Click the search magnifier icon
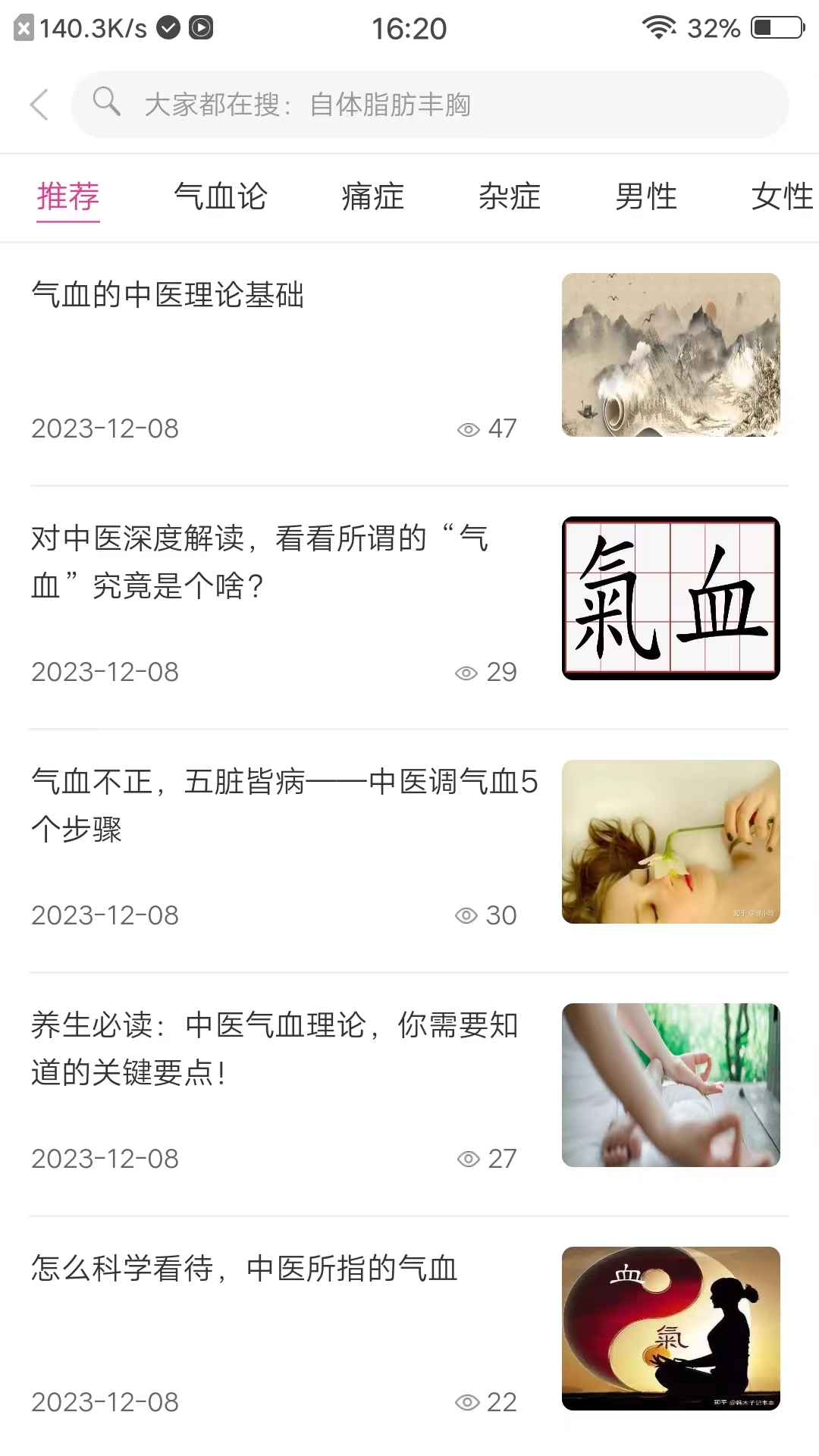Screen dimensions: 819x1456 tap(108, 104)
